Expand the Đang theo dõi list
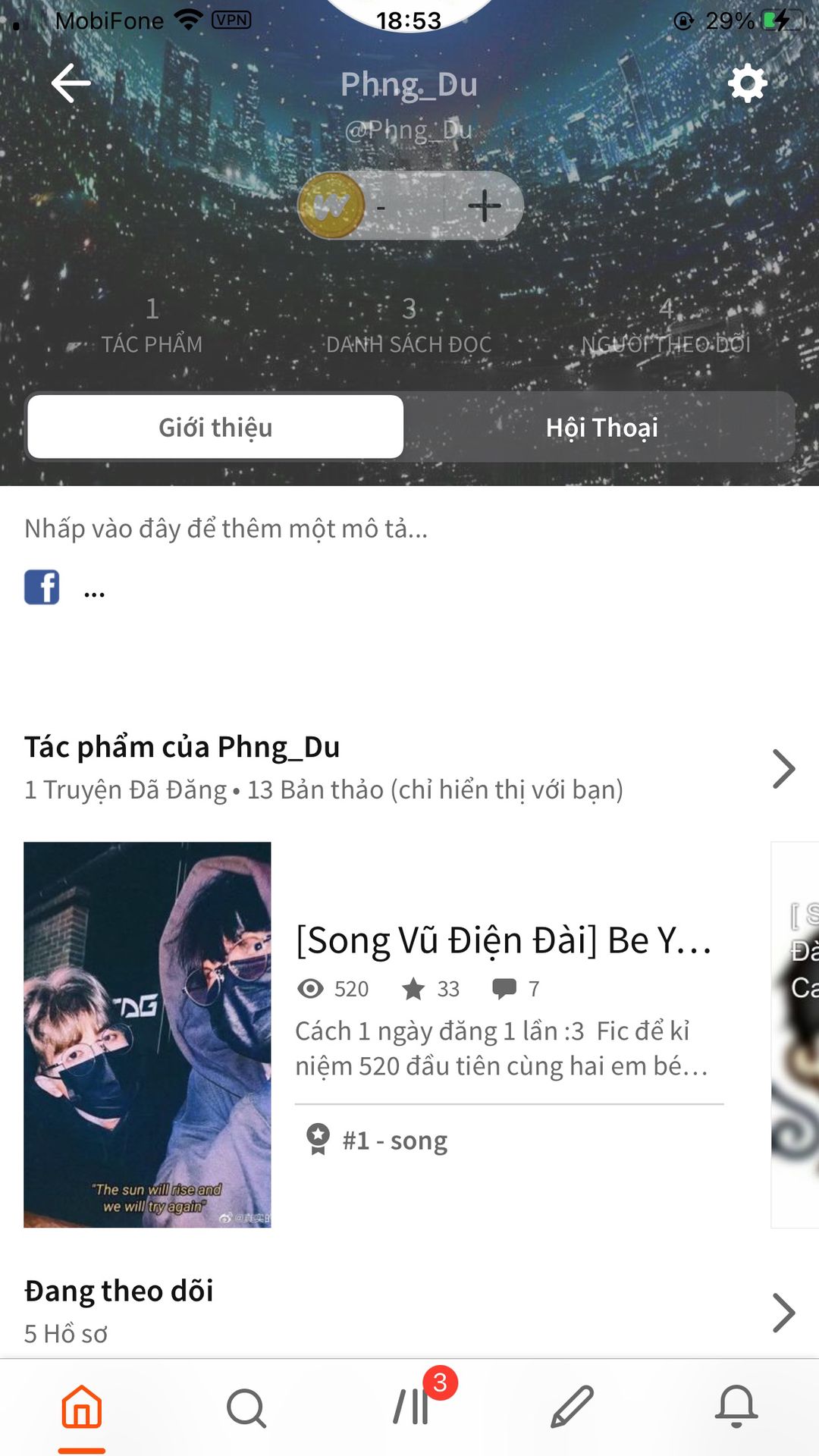The height and width of the screenshot is (1456, 819). point(783,1312)
